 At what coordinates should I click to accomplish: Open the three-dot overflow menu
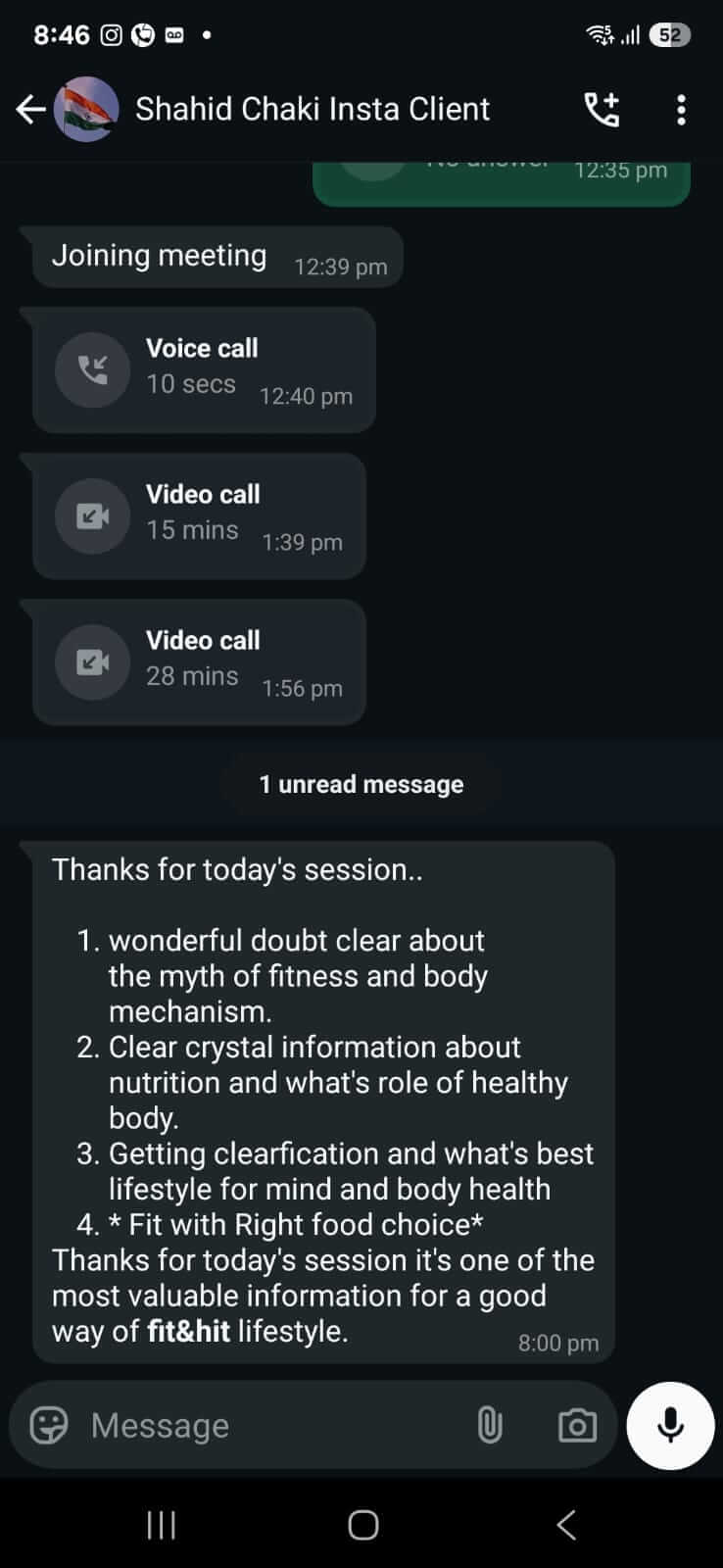[x=681, y=110]
